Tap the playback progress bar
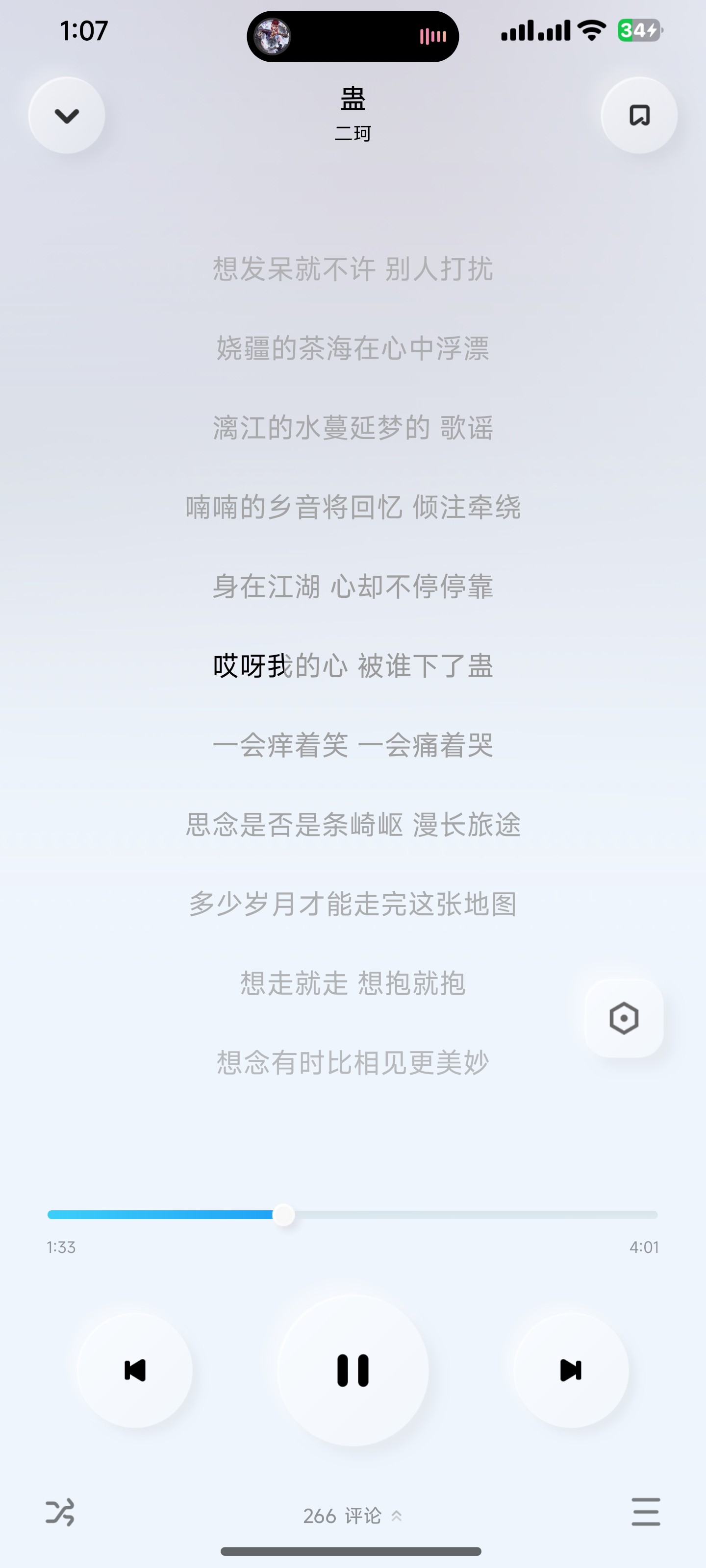This screenshot has height=1568, width=706. [x=353, y=1215]
